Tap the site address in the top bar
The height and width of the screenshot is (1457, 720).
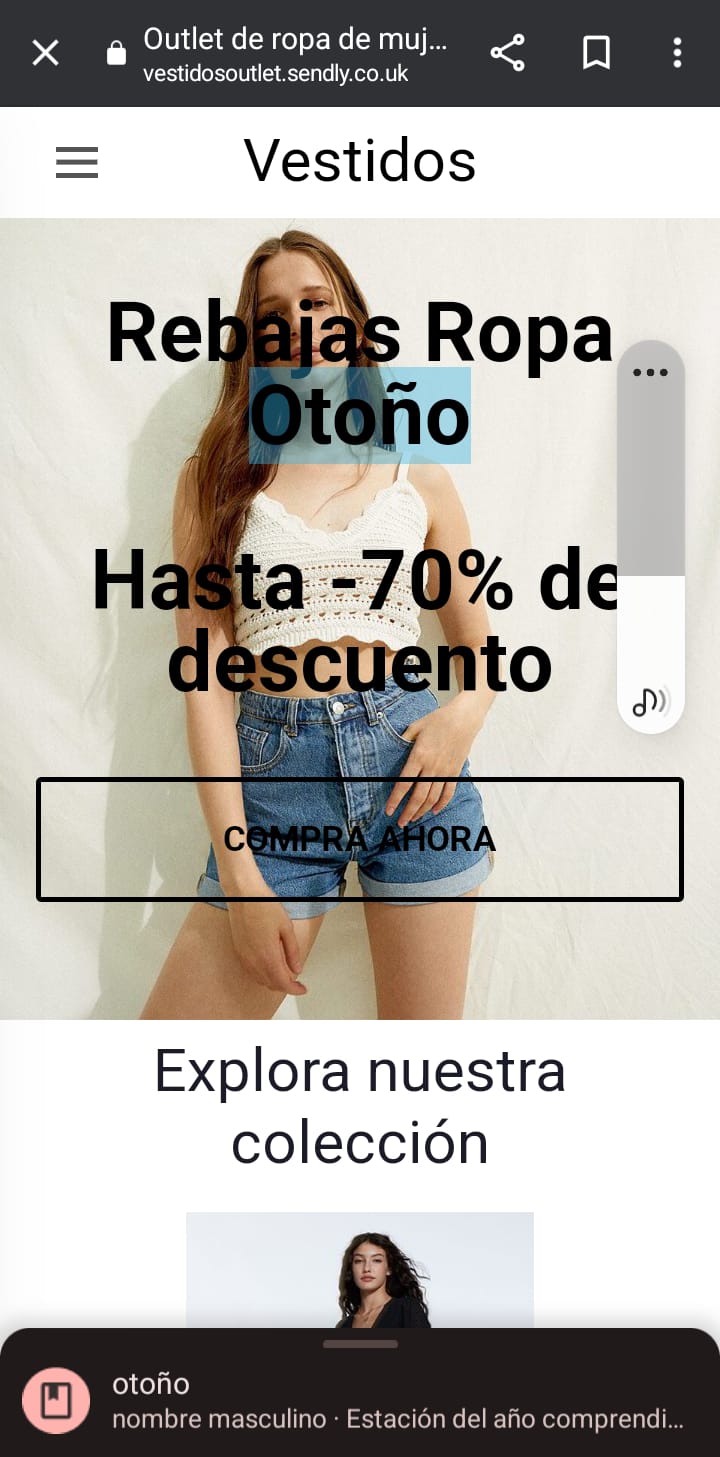pos(277,73)
